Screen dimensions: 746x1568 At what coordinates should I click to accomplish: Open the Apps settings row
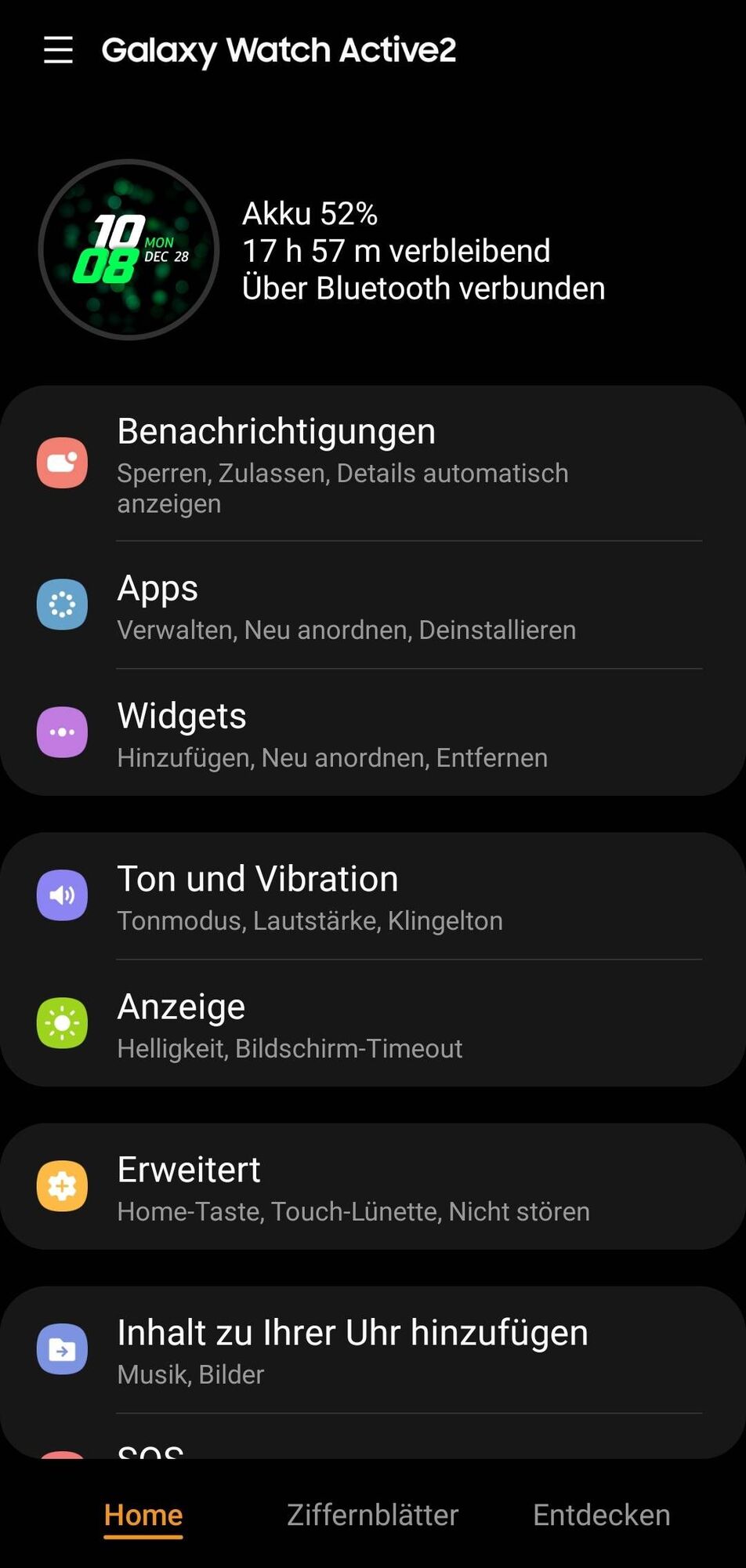click(x=373, y=605)
